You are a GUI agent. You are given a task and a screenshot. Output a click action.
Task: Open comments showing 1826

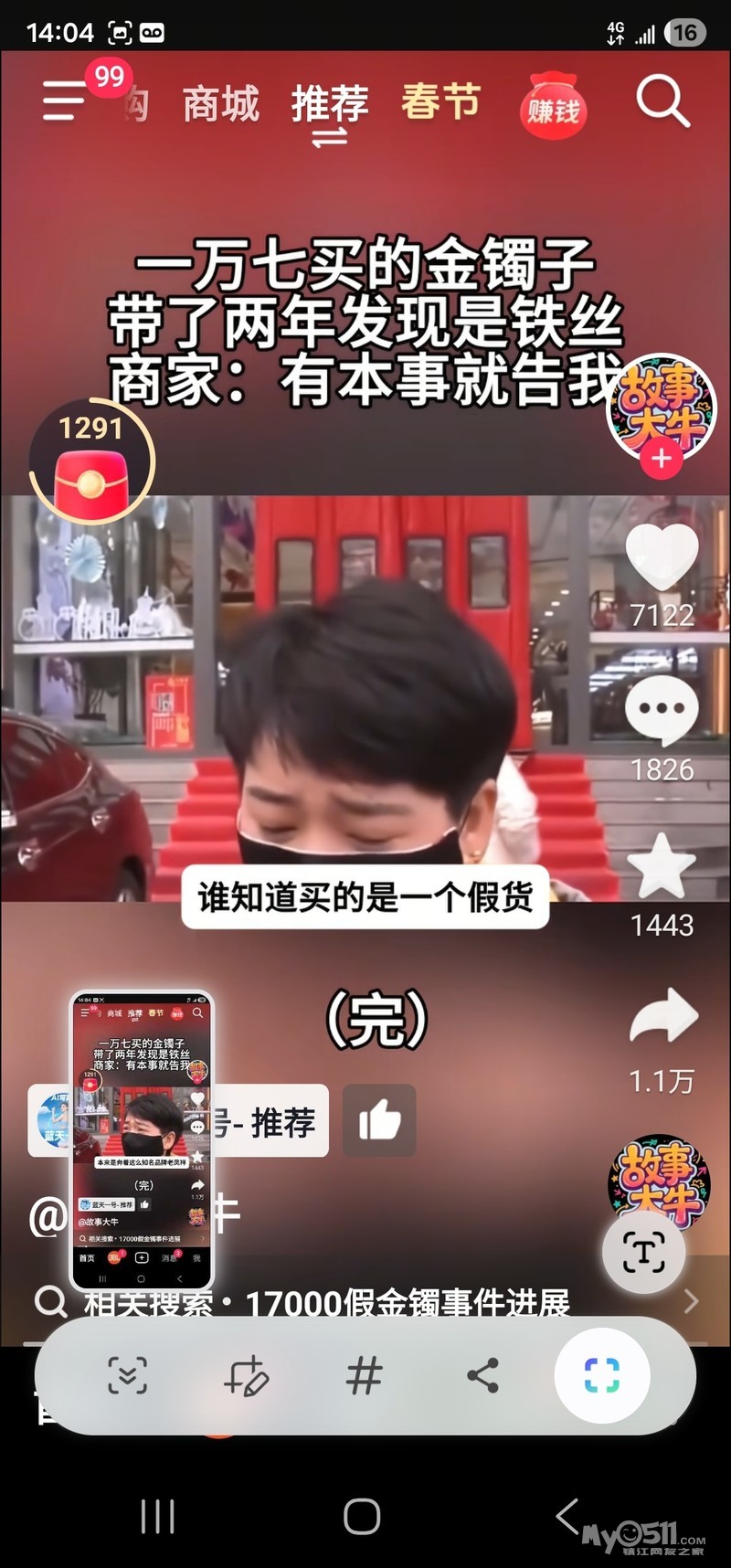click(x=662, y=710)
